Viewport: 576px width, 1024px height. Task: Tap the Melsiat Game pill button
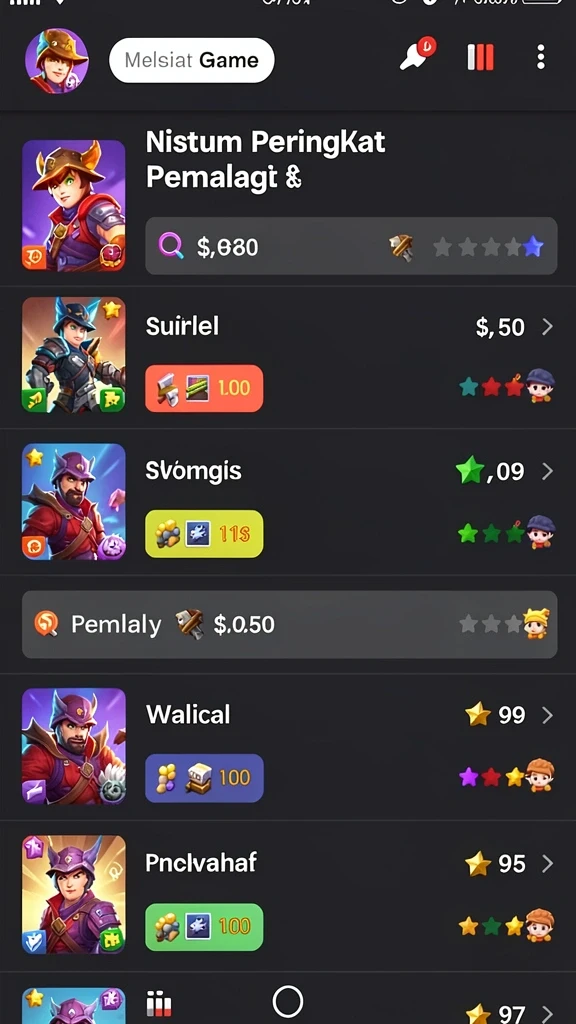point(191,60)
